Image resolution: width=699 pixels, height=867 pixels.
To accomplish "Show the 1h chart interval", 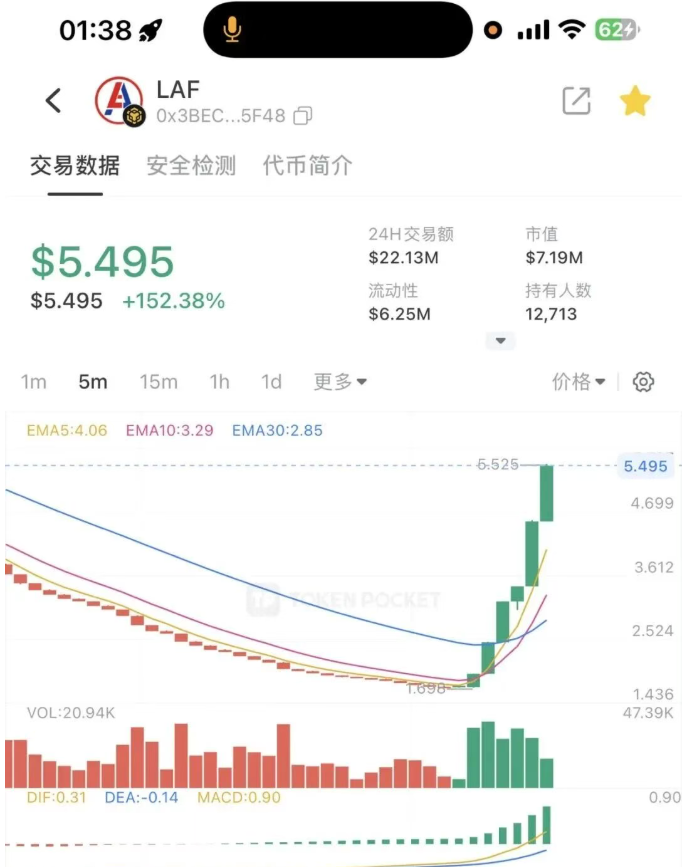I will pyautogui.click(x=219, y=382).
